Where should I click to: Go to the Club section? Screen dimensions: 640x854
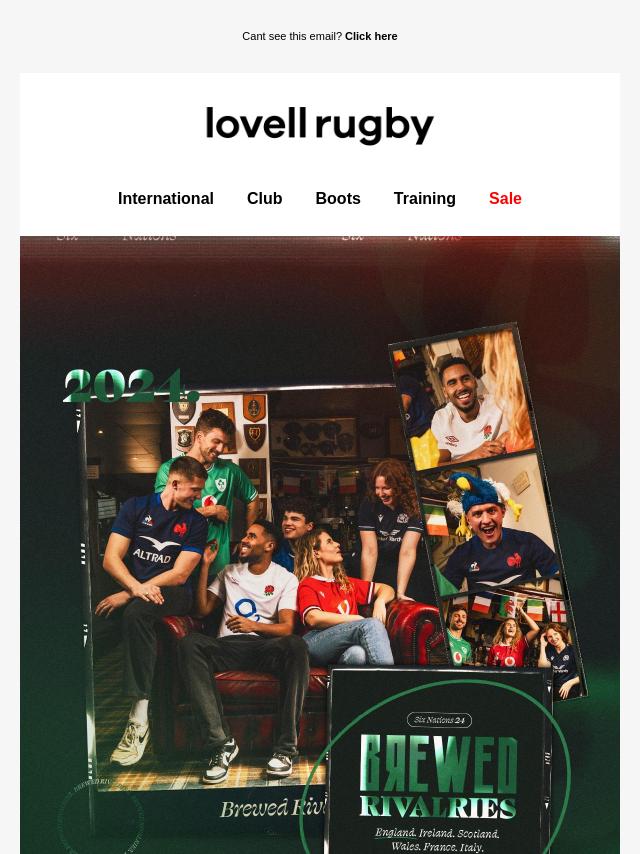[264, 199]
